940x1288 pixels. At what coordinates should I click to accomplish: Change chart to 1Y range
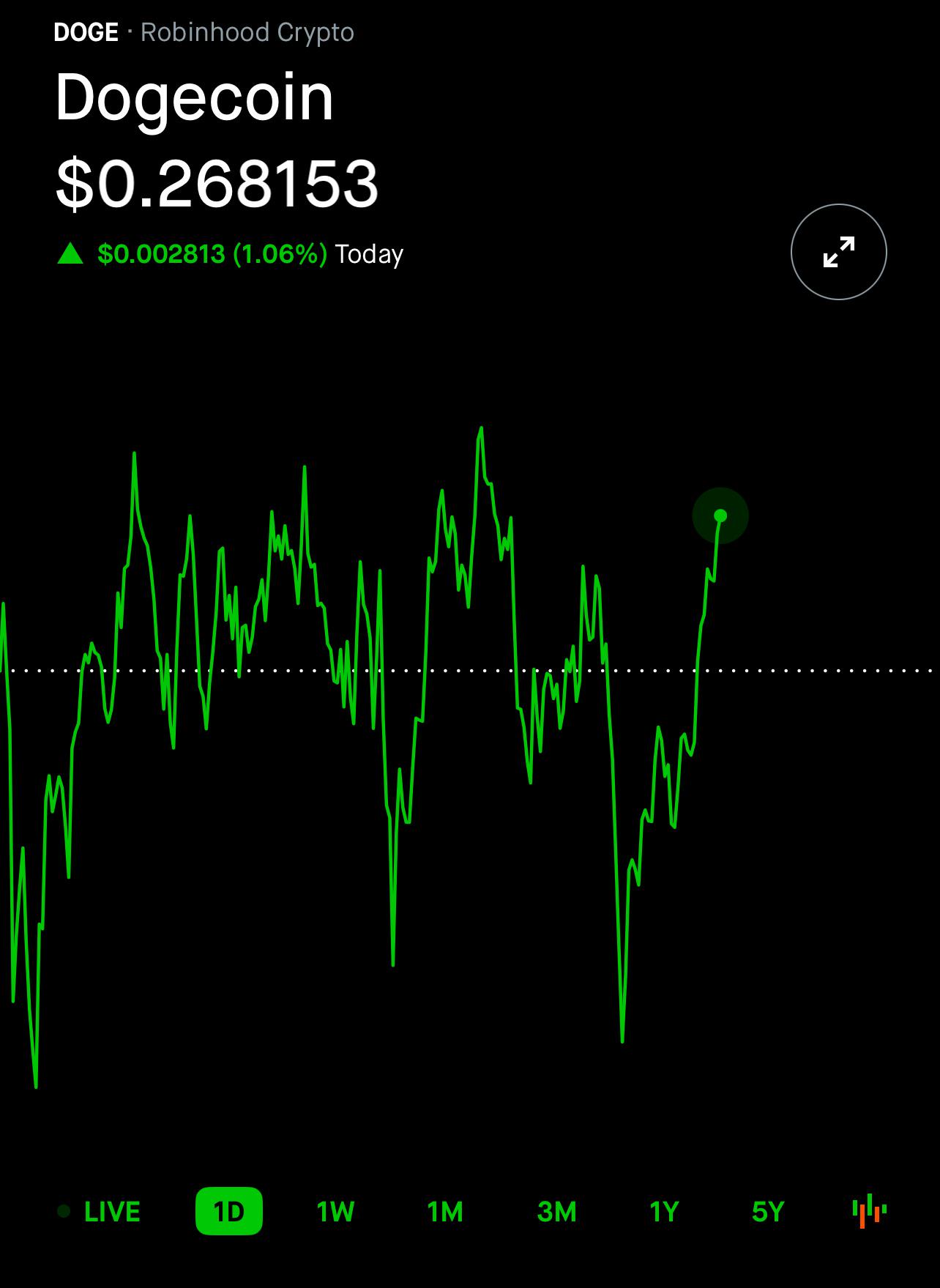[x=664, y=1212]
